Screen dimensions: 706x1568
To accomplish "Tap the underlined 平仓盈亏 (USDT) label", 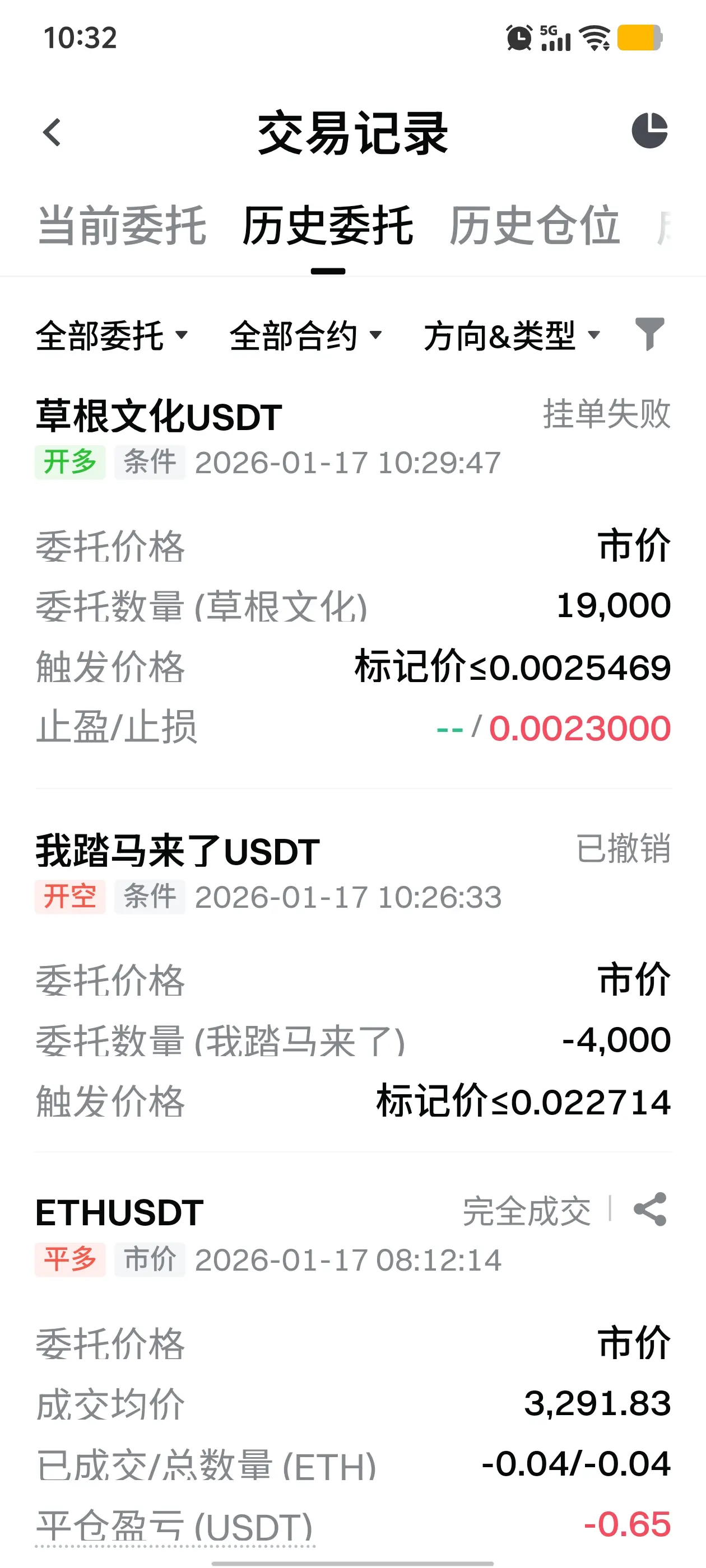I will tap(175, 1526).
